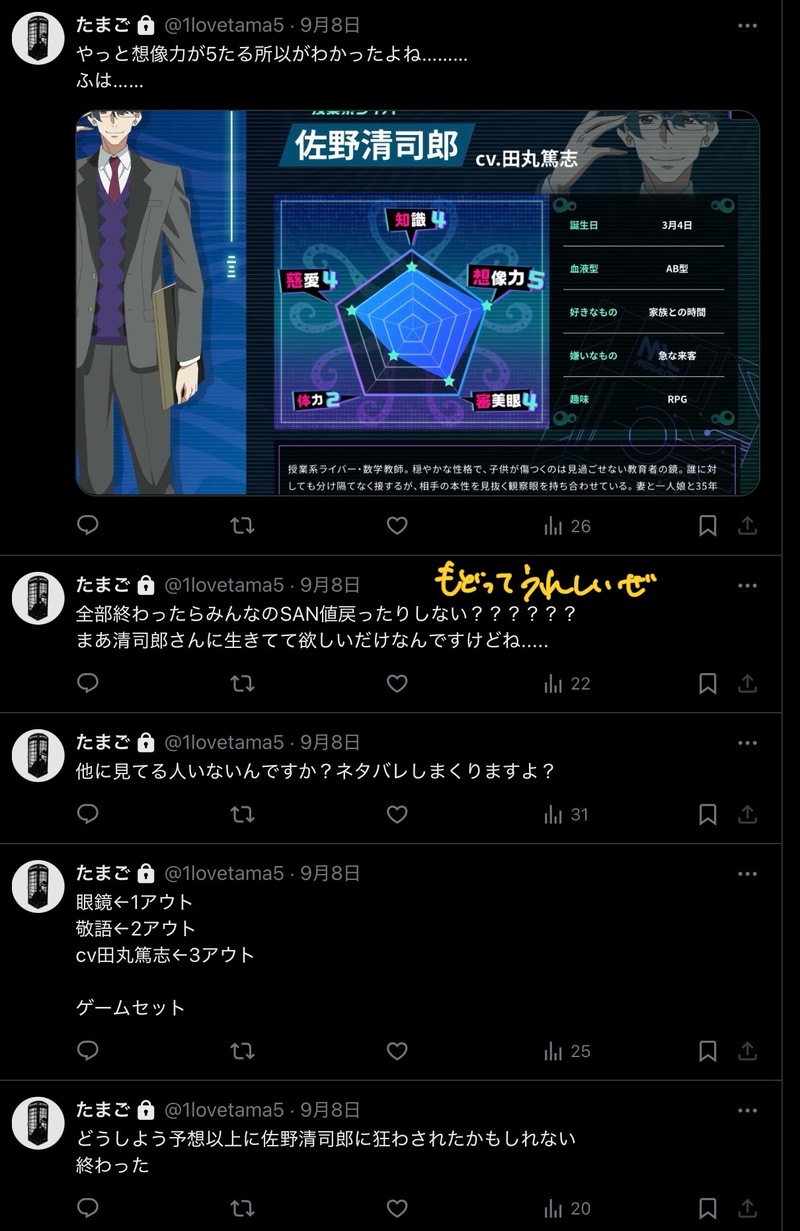Open overflow menu on the SAN値 tweet
The width and height of the screenshot is (800, 1231).
747,585
